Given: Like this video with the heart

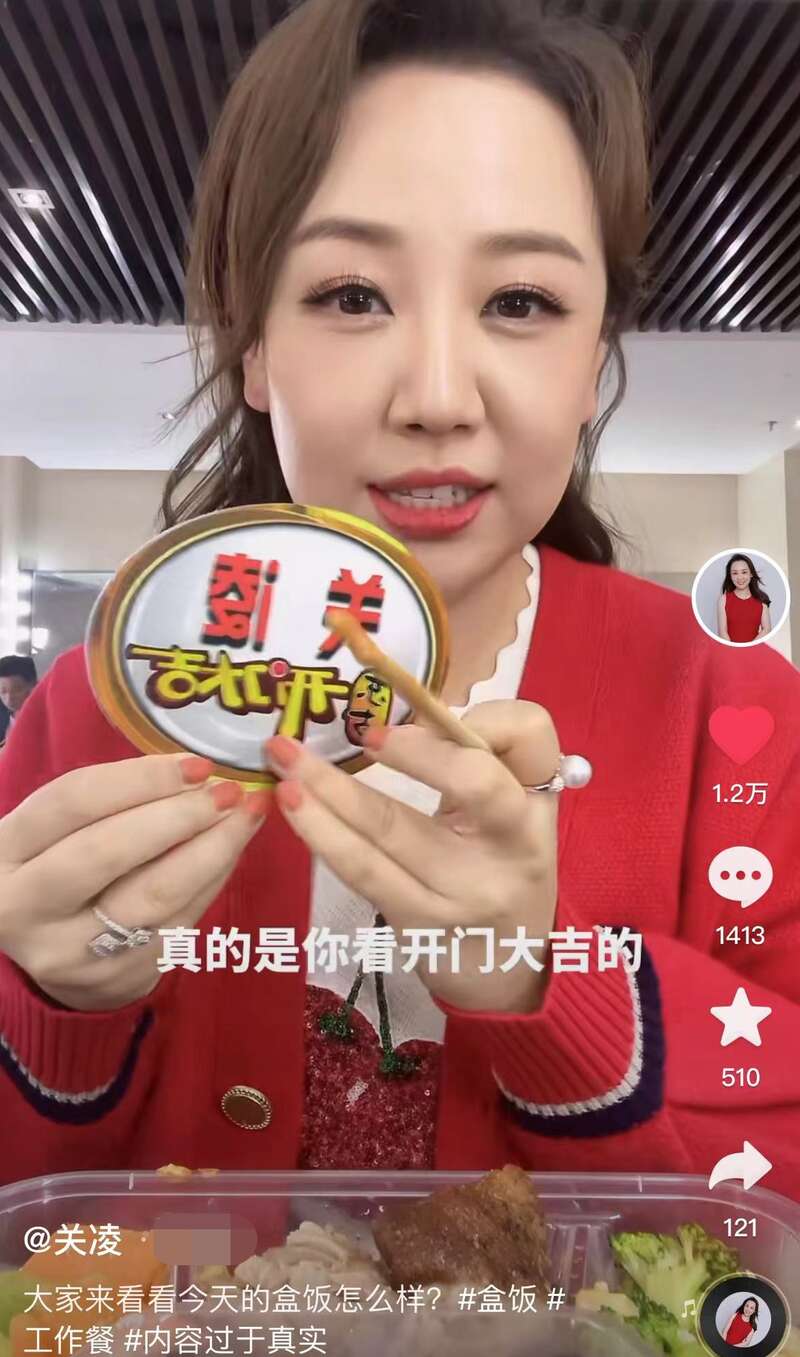Looking at the screenshot, I should click(x=741, y=735).
